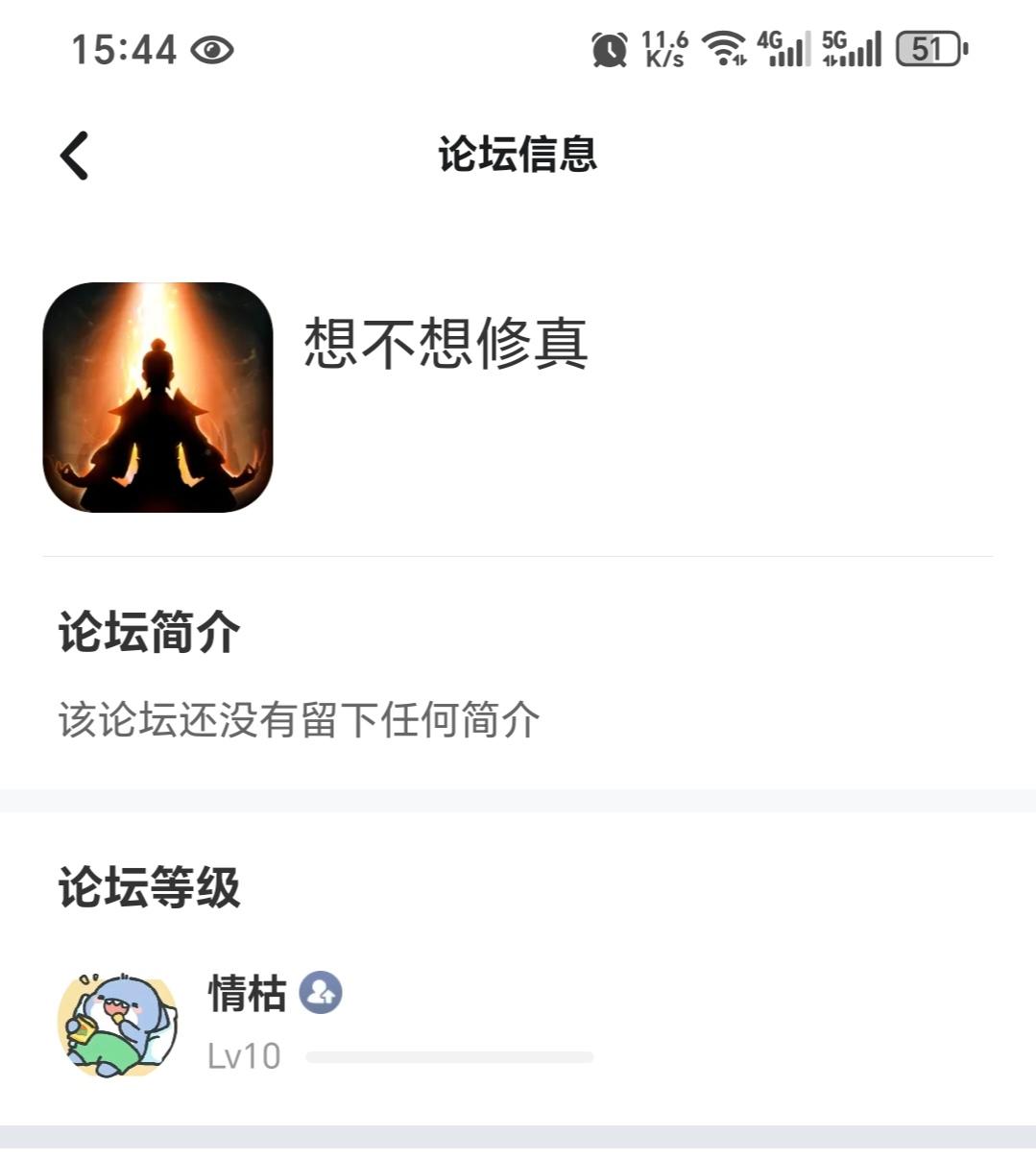The height and width of the screenshot is (1159, 1036).
Task: Tap the Lv10 level label
Action: pyautogui.click(x=243, y=1055)
